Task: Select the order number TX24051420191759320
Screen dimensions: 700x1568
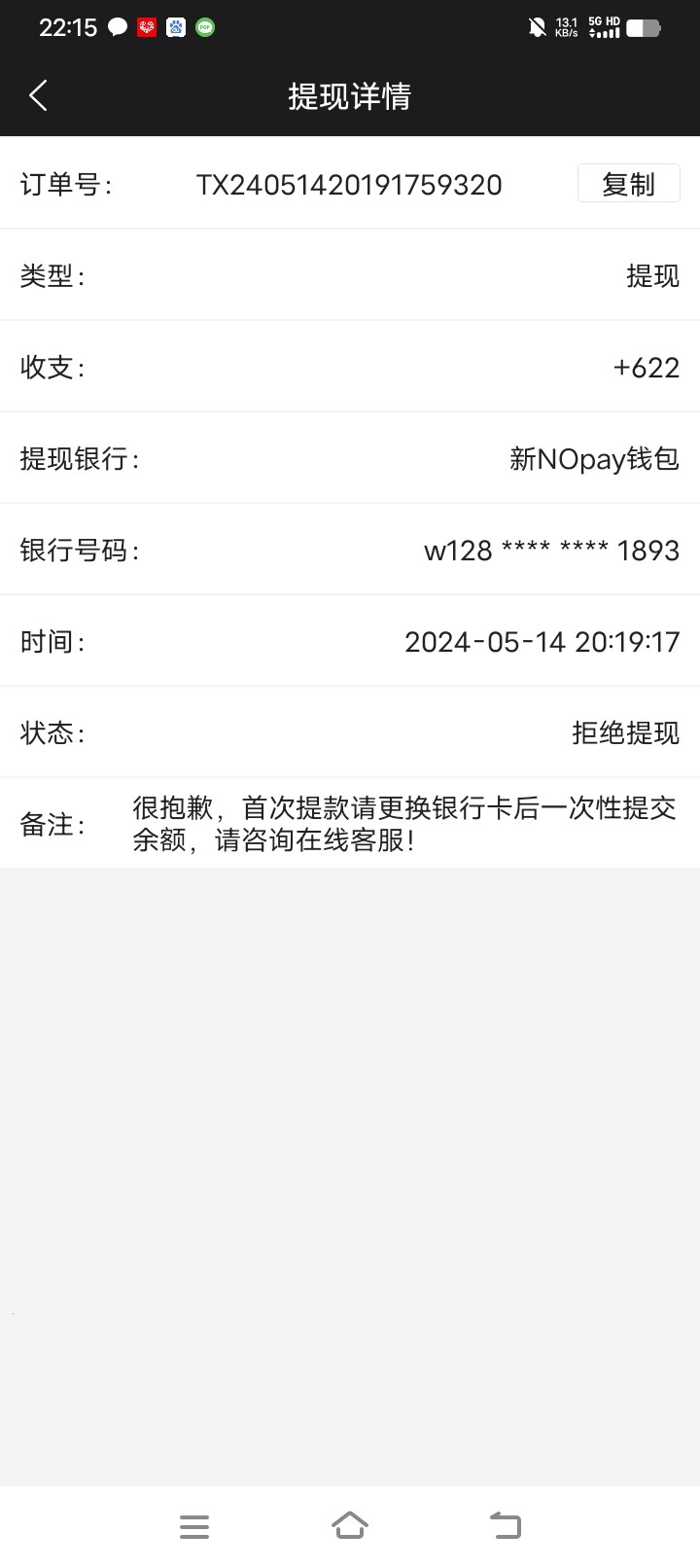Action: [351, 184]
